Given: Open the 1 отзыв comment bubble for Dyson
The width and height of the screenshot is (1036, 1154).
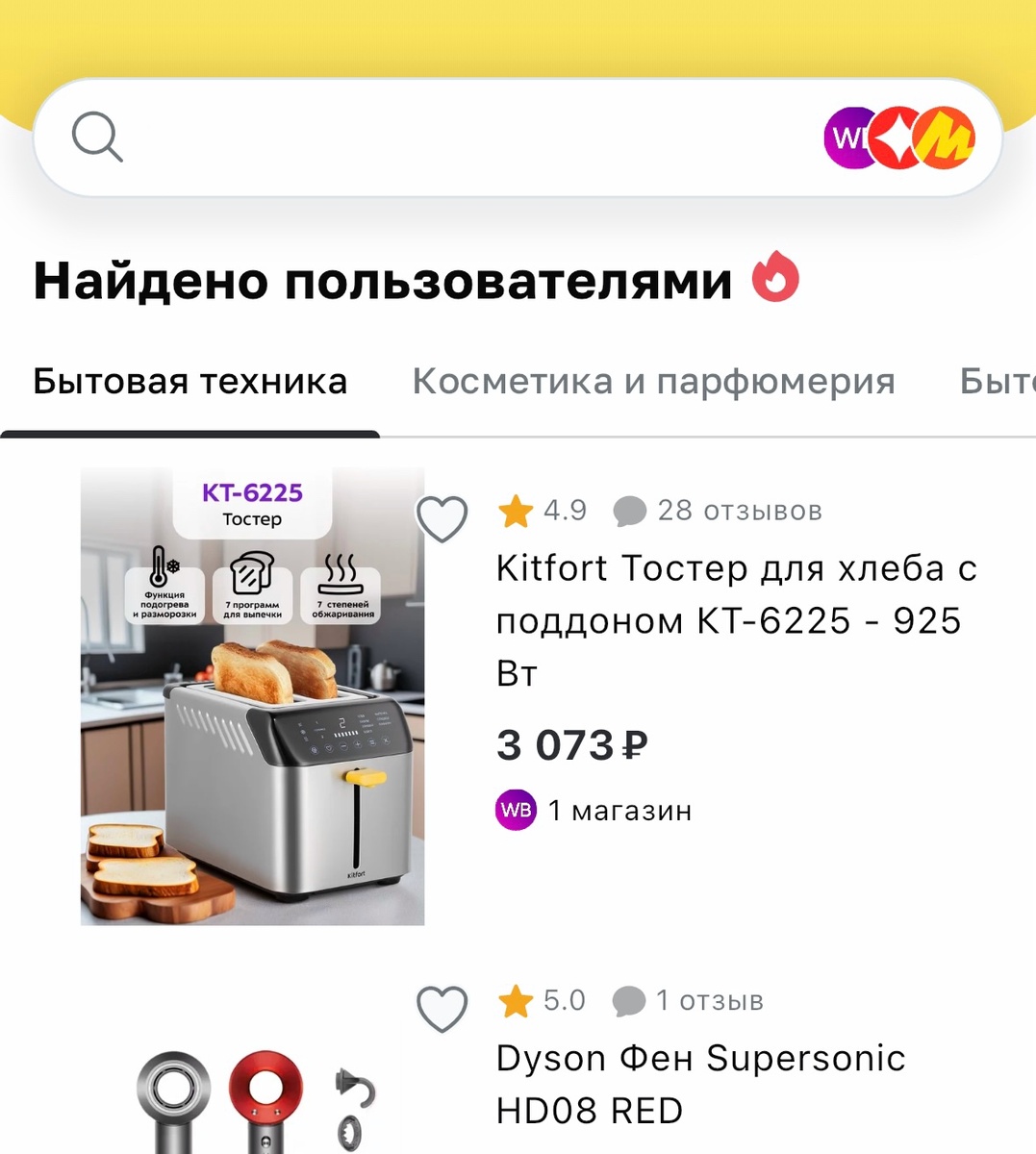Looking at the screenshot, I should (x=630, y=1000).
